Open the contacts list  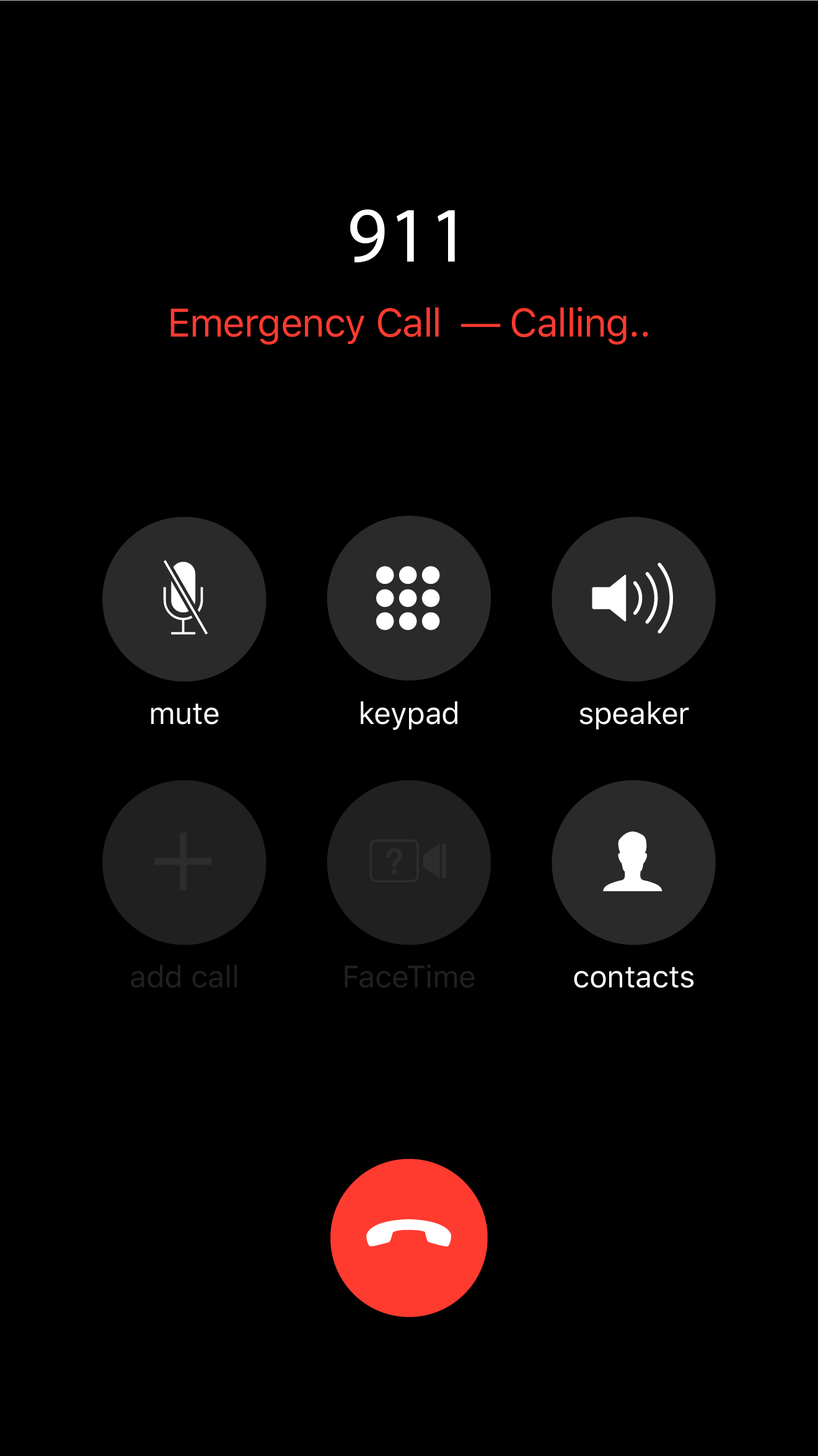pyautogui.click(x=633, y=862)
